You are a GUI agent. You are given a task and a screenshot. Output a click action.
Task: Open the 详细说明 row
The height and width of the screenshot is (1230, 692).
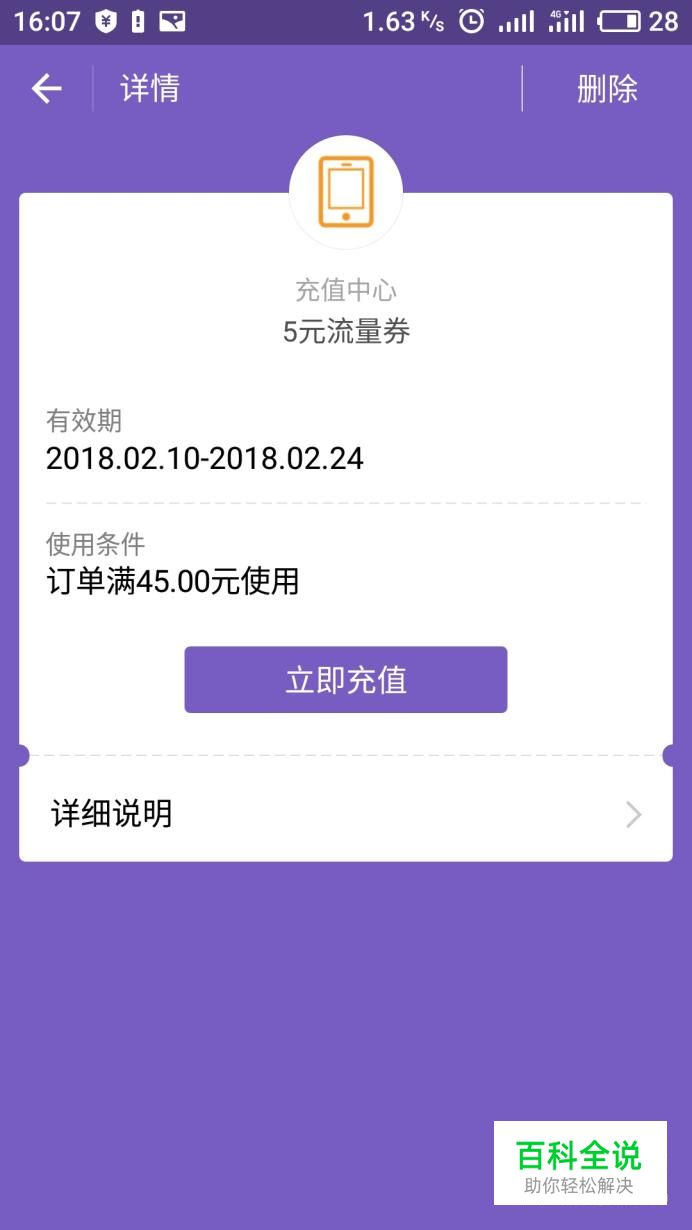[x=345, y=814]
